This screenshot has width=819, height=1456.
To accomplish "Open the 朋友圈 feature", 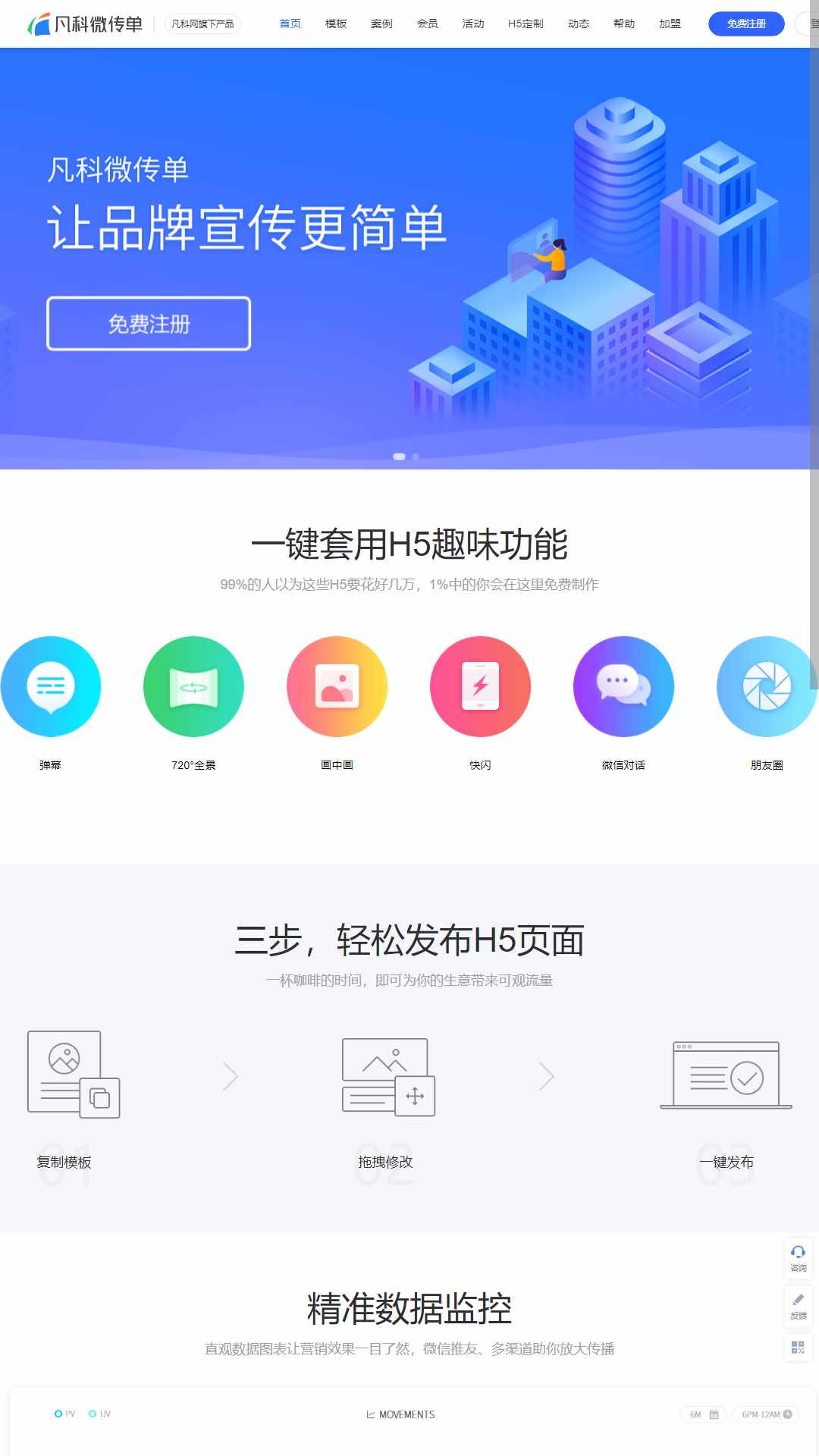I will (x=767, y=686).
